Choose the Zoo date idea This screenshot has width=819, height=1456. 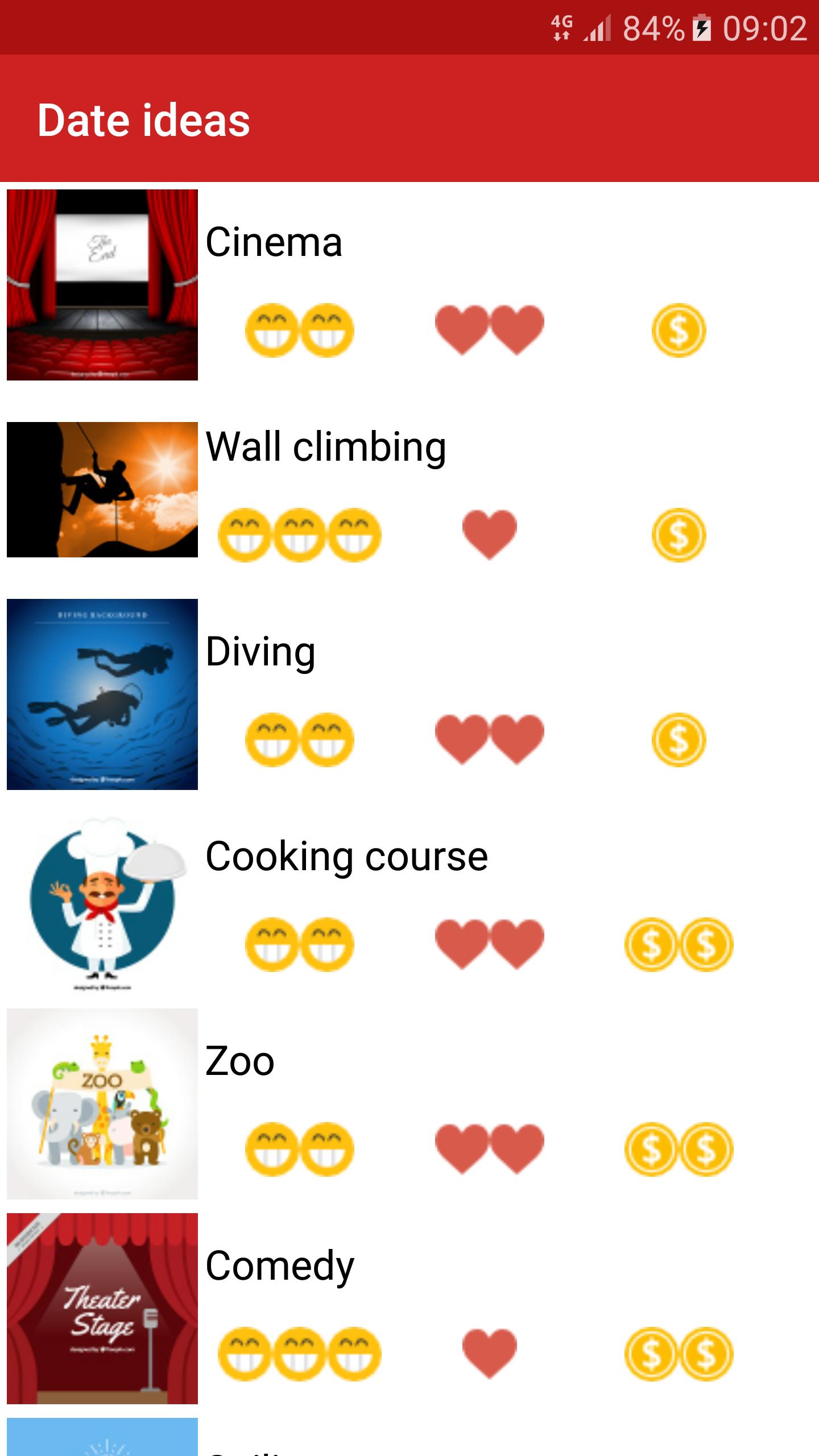(x=240, y=1061)
